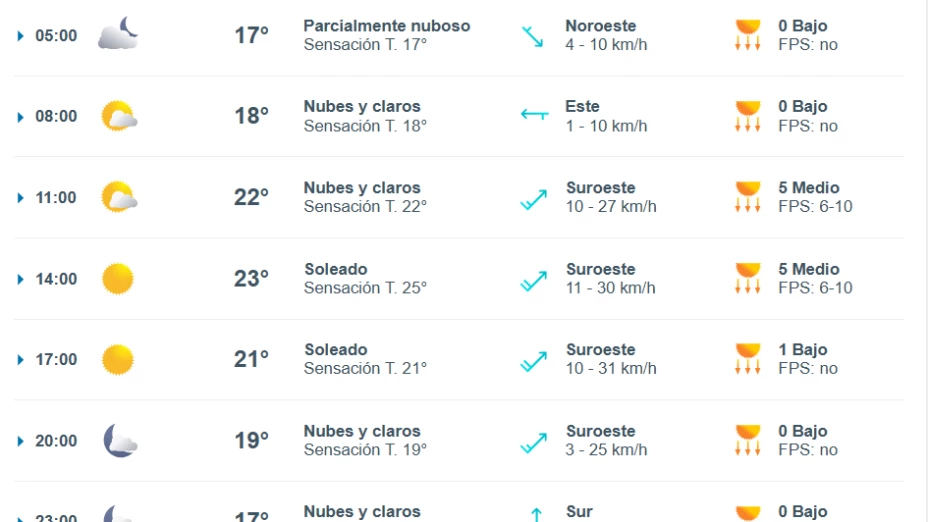This screenshot has height=522, width=928.
Task: Expand the 14:00 Soleado forecast row
Action: 21,279
